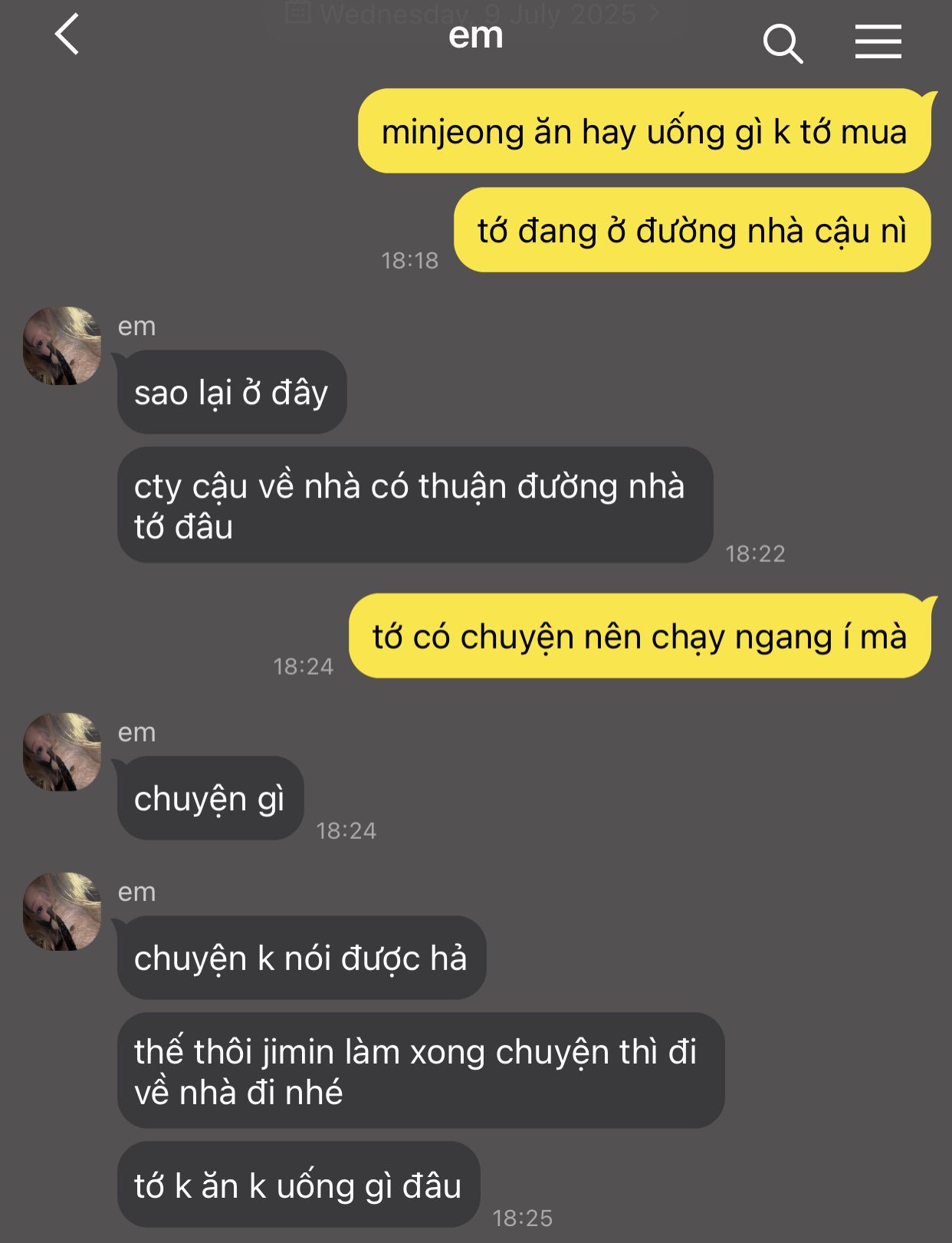Search within this conversation
Viewport: 952px width, 1243px height.
pyautogui.click(x=783, y=43)
